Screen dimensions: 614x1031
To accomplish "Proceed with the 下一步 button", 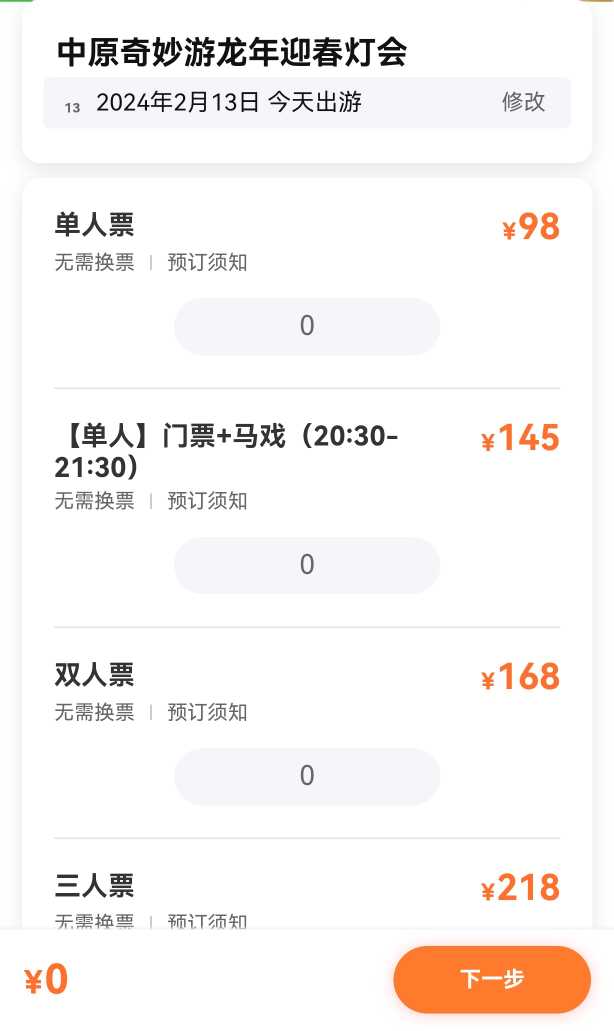I will coord(492,979).
